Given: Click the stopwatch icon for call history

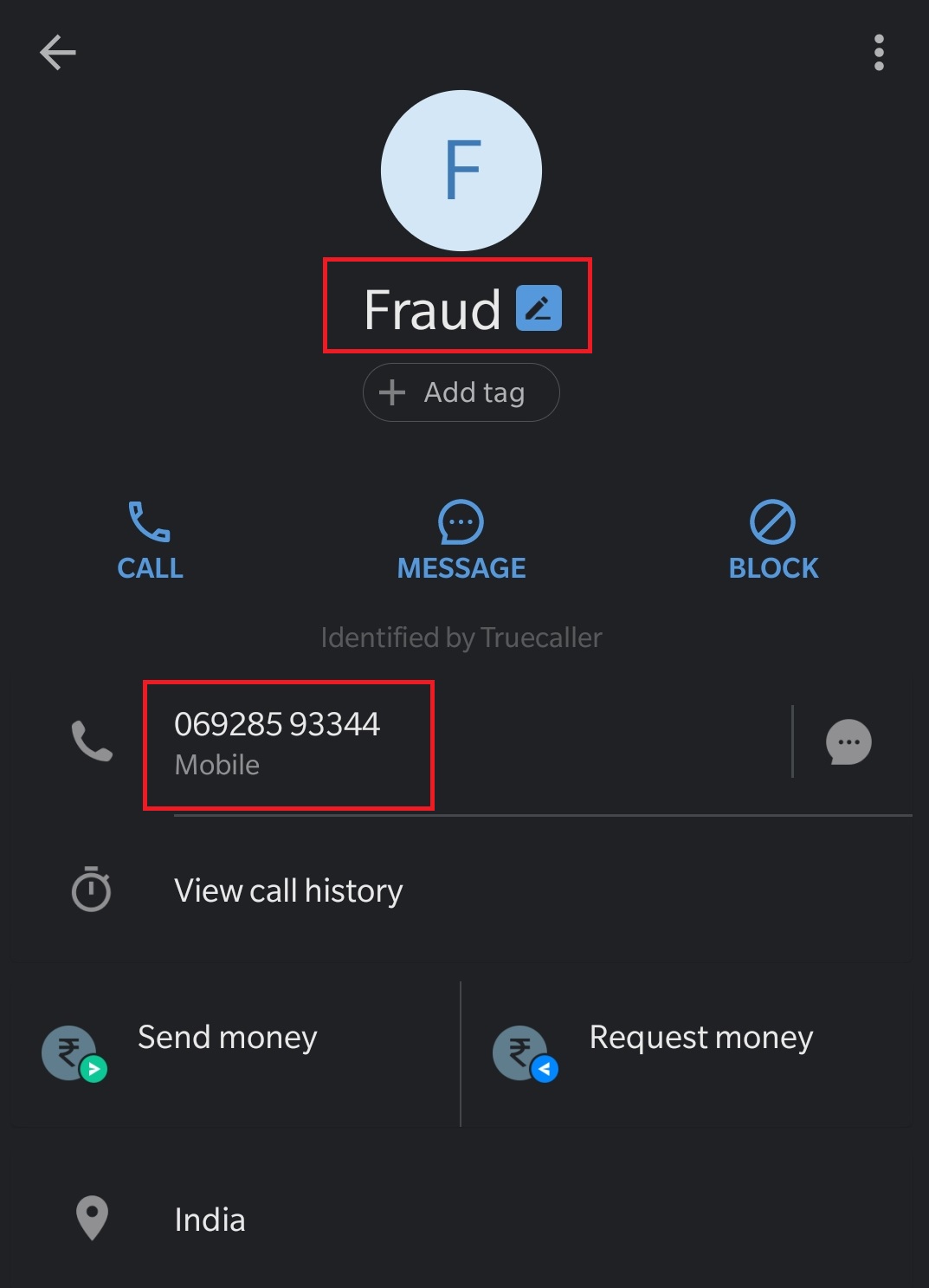Looking at the screenshot, I should (92, 890).
